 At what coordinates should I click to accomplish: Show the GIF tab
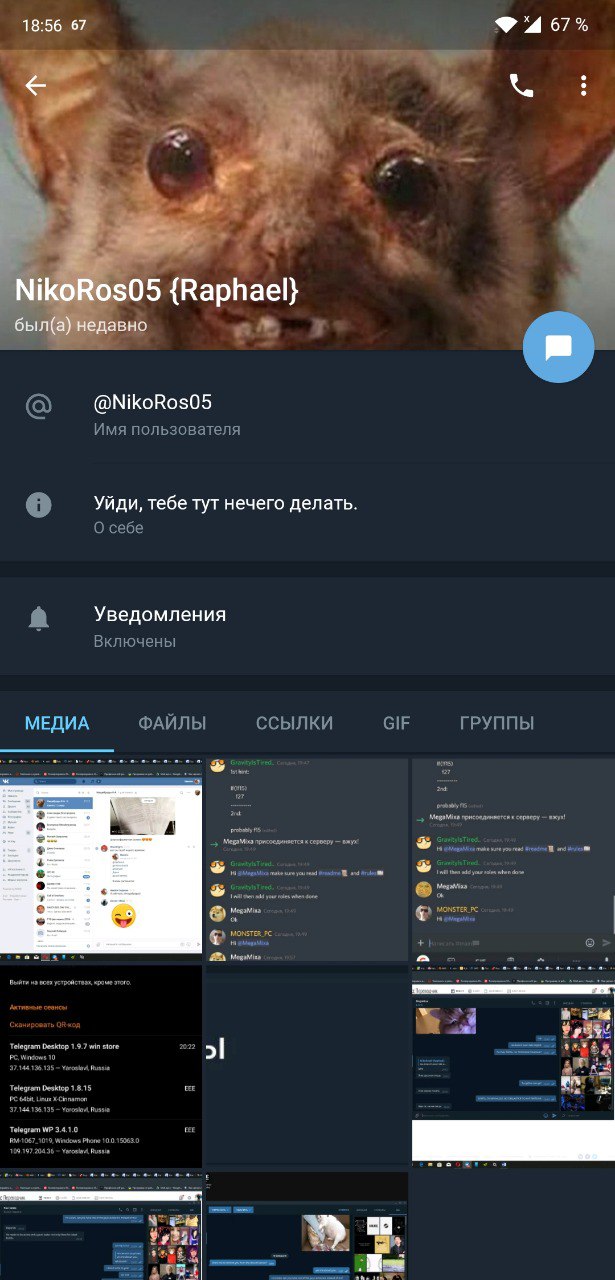(x=396, y=723)
